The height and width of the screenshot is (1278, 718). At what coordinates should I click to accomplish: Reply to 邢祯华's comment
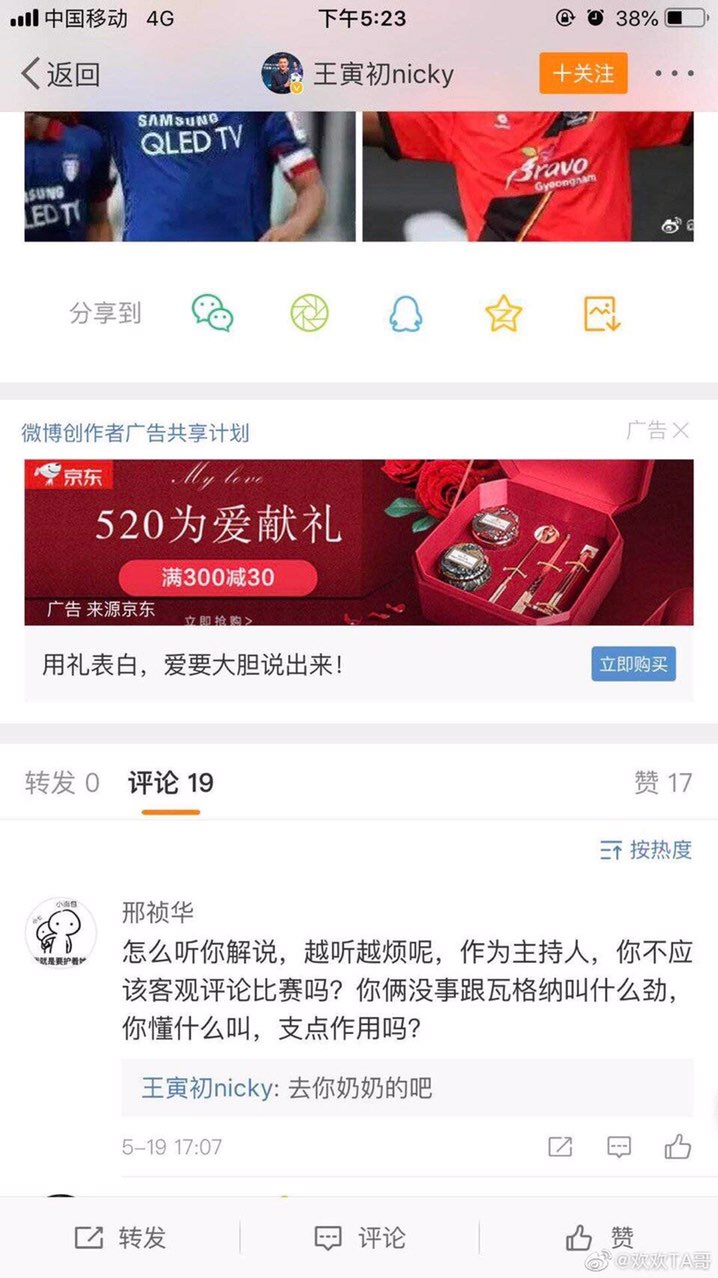point(619,1146)
